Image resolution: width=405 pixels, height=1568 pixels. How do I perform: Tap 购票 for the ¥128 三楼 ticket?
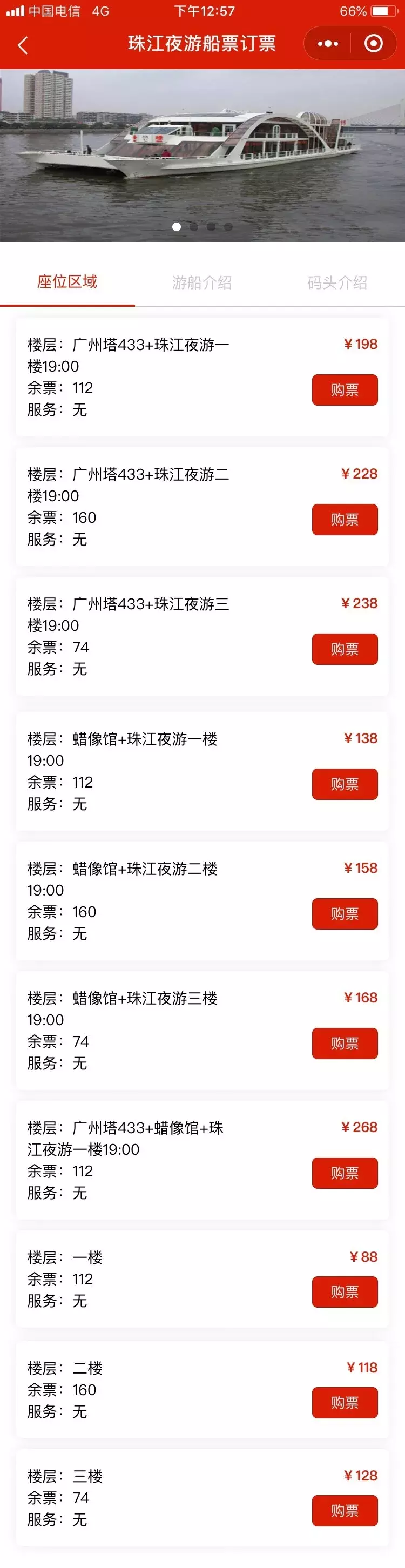pyautogui.click(x=345, y=1510)
